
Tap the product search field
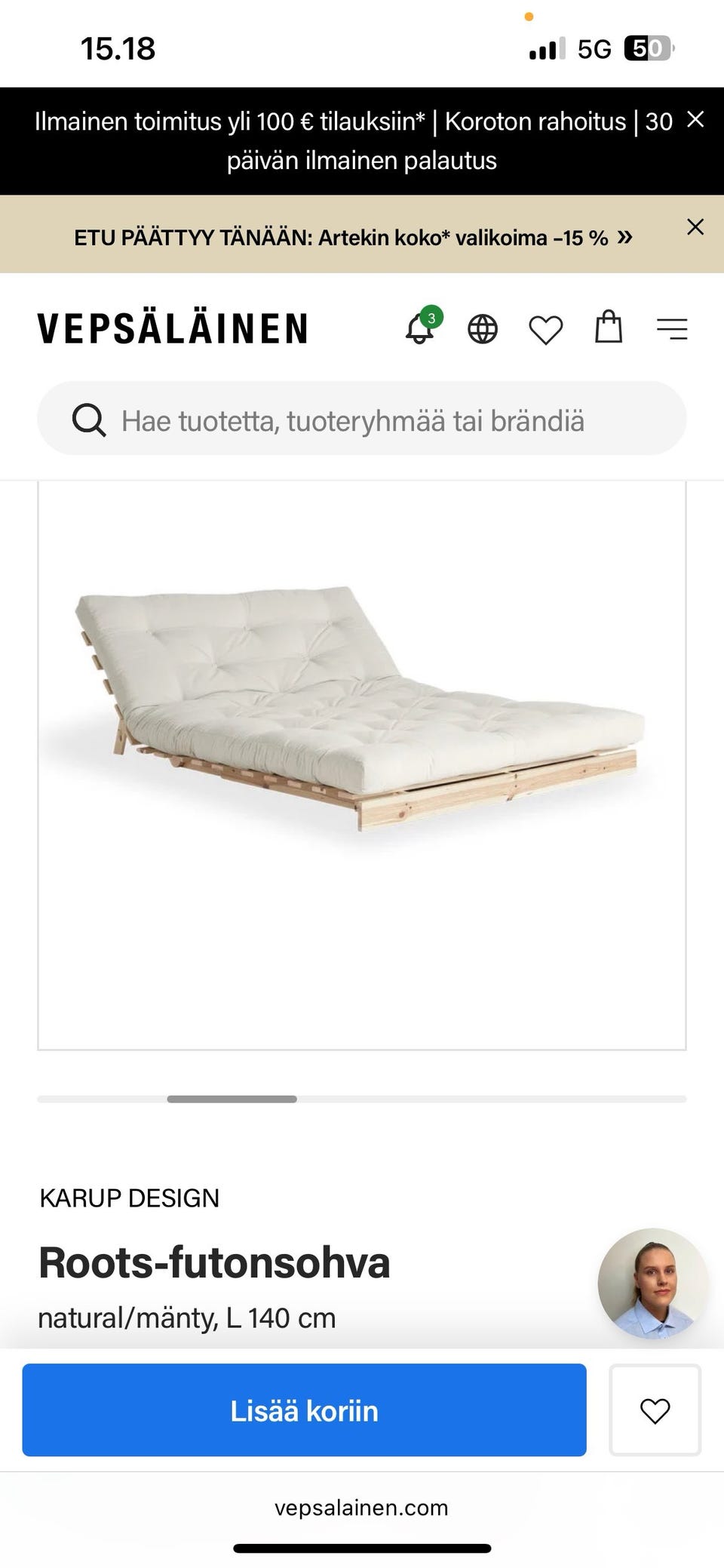tap(362, 420)
